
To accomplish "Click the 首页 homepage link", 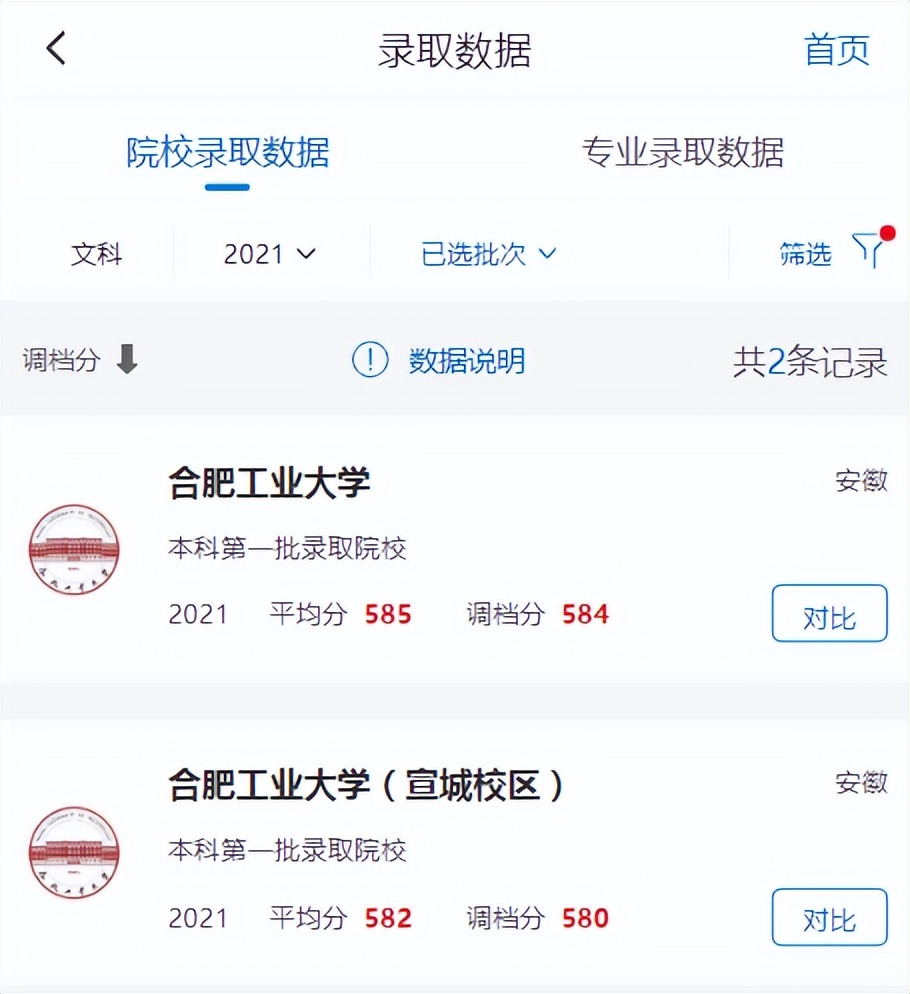I will 838,50.
